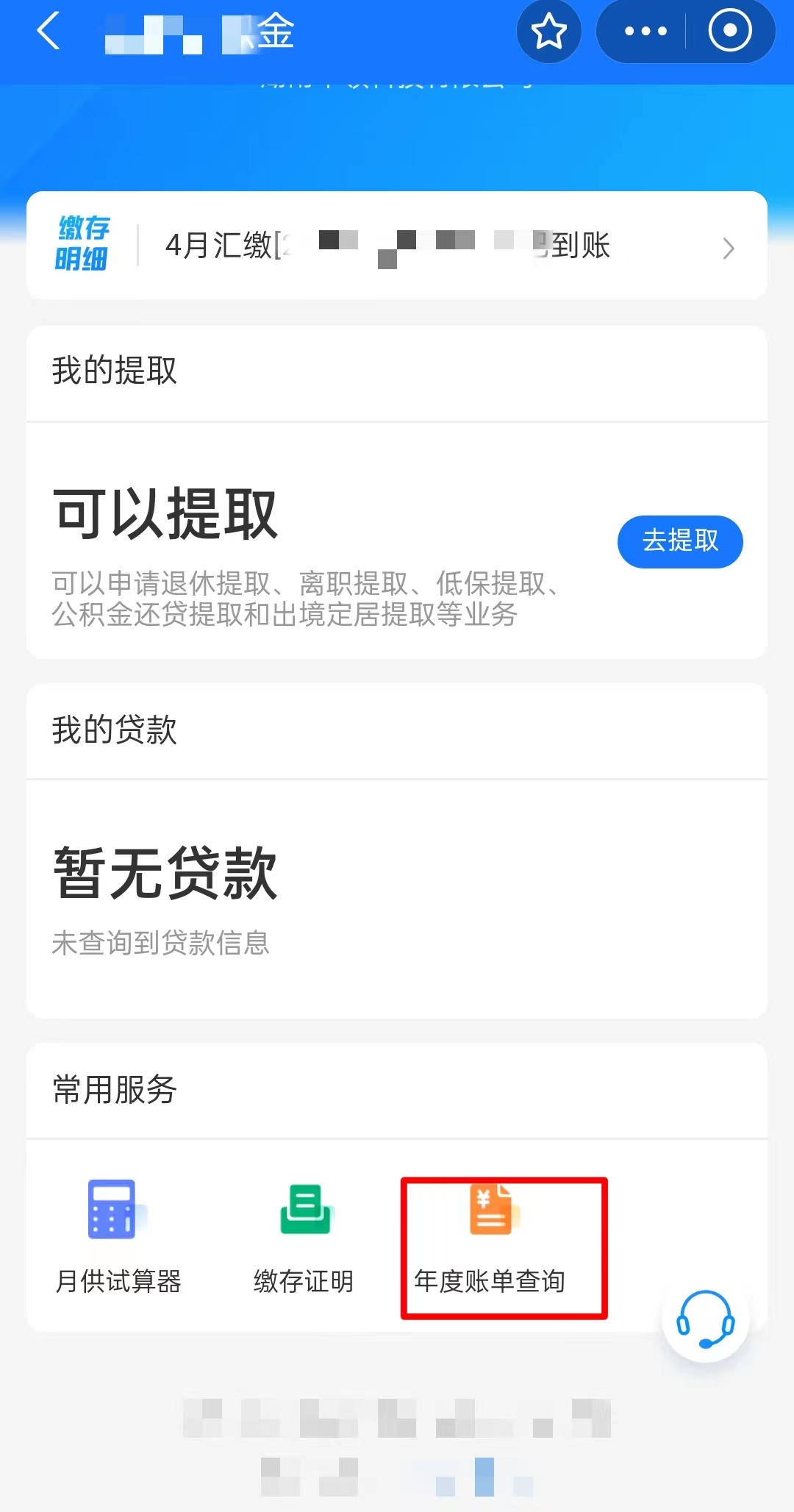
Task: Close the mini program with the circle button
Action: pyautogui.click(x=729, y=31)
